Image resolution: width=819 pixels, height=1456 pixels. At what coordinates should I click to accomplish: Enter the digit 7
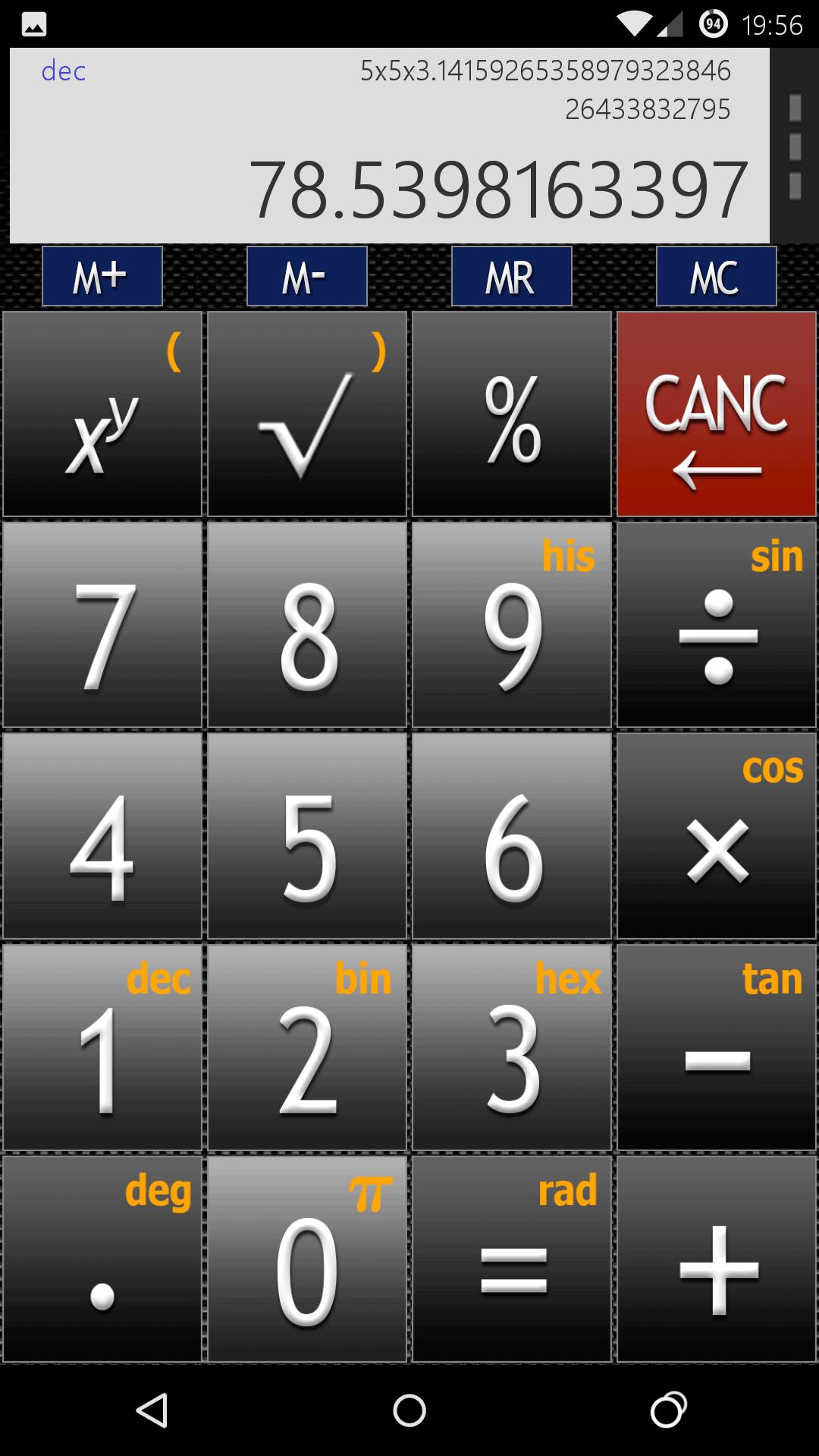click(x=102, y=626)
